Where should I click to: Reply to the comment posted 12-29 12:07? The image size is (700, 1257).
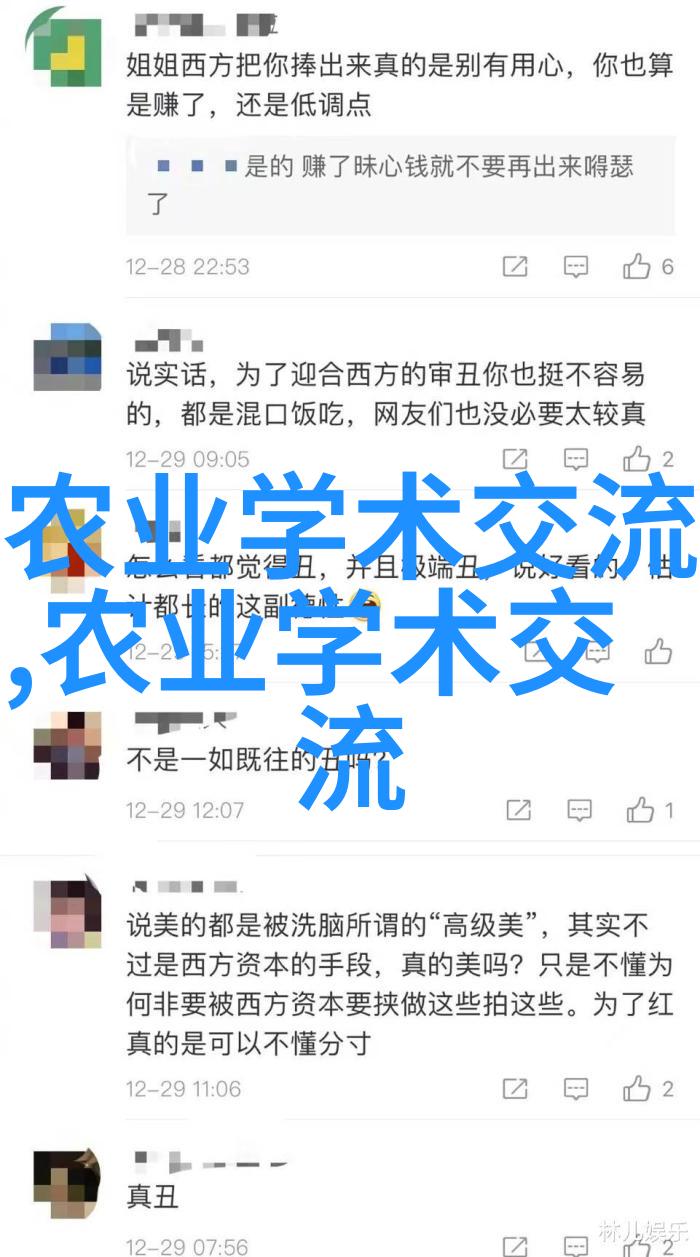tap(580, 810)
